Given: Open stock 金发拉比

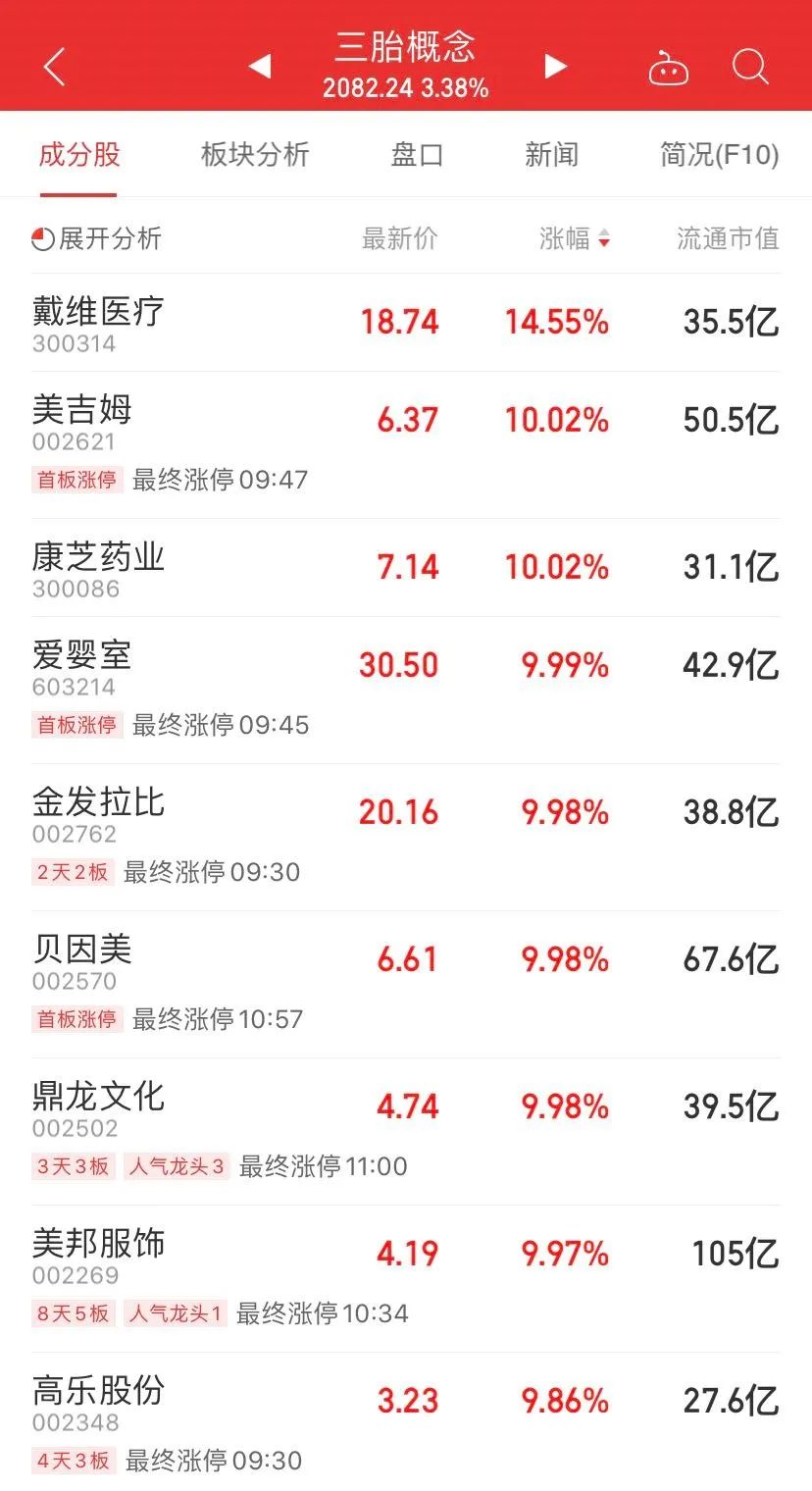Looking at the screenshot, I should tap(406, 838).
